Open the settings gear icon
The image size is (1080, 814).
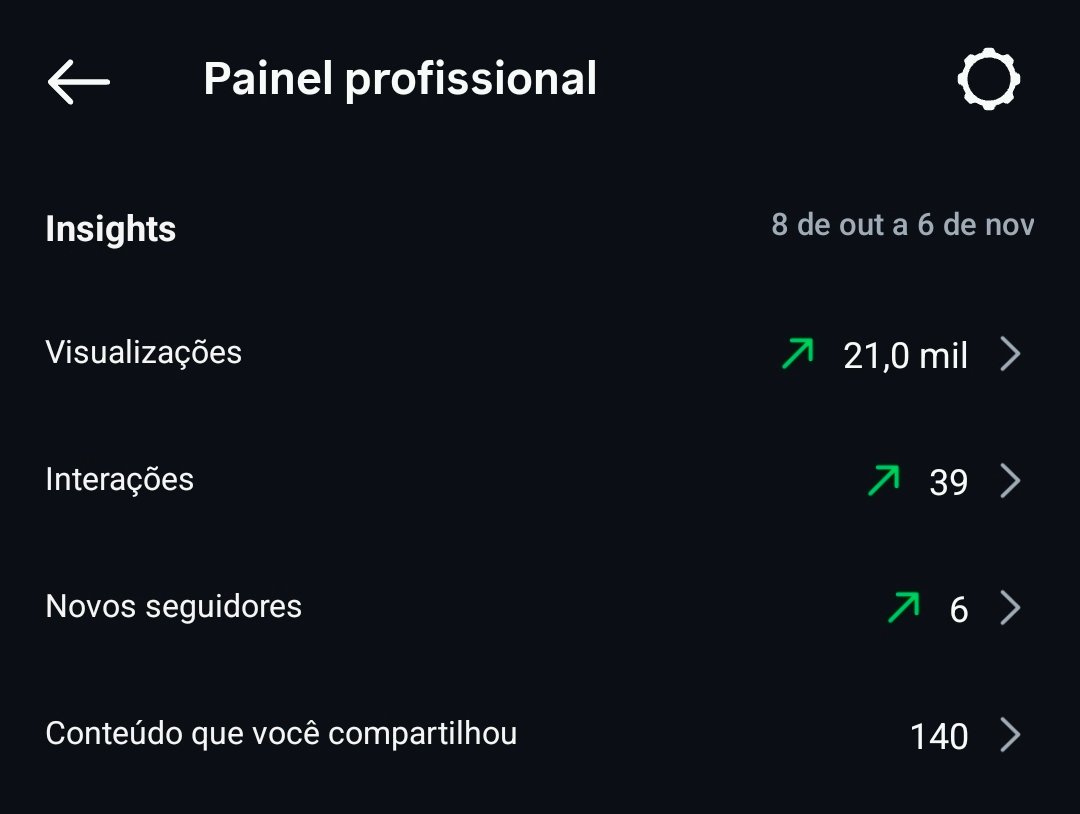point(988,80)
